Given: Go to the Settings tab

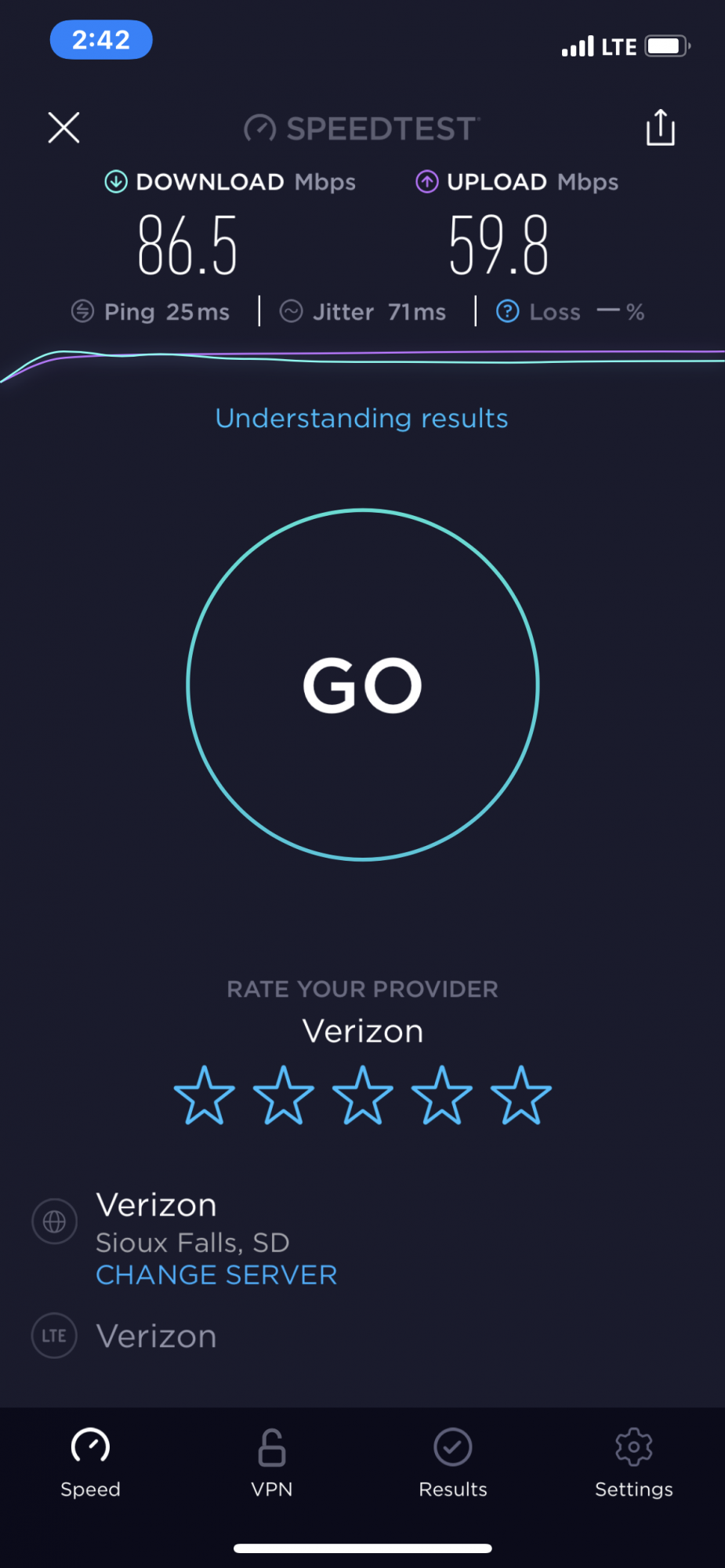Looking at the screenshot, I should pyautogui.click(x=633, y=1462).
